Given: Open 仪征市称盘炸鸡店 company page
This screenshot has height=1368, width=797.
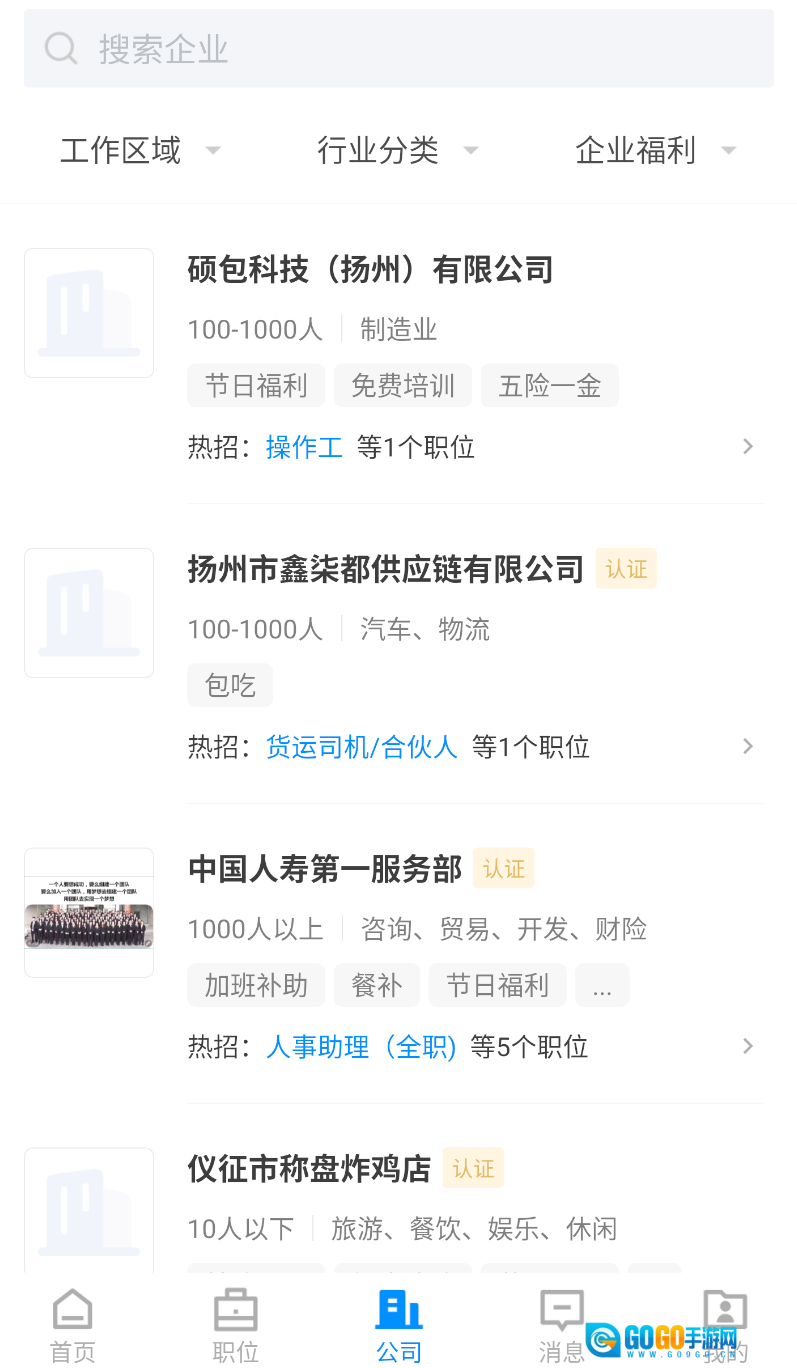Looking at the screenshot, I should [309, 1169].
